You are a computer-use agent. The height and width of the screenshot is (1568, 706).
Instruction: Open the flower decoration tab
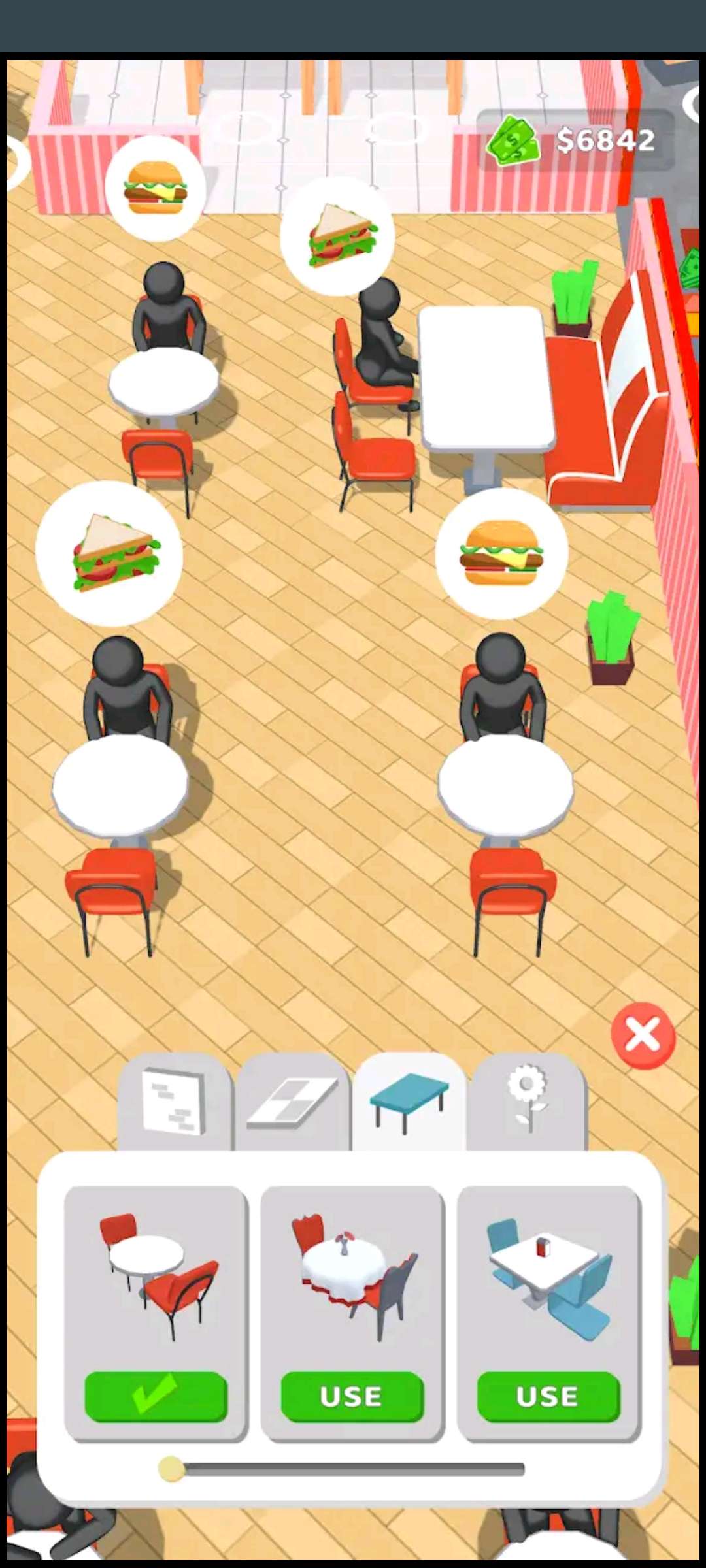point(528,1102)
